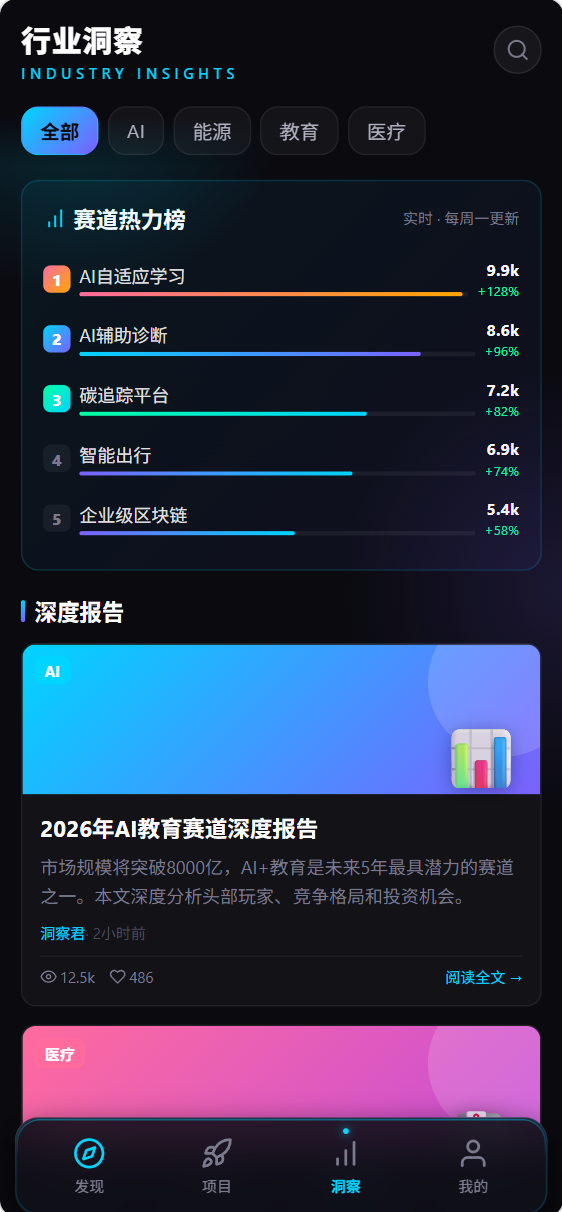Viewport: 562px width, 1212px height.
Task: Open the AI自适应学习 ranking row
Action: 281,280
